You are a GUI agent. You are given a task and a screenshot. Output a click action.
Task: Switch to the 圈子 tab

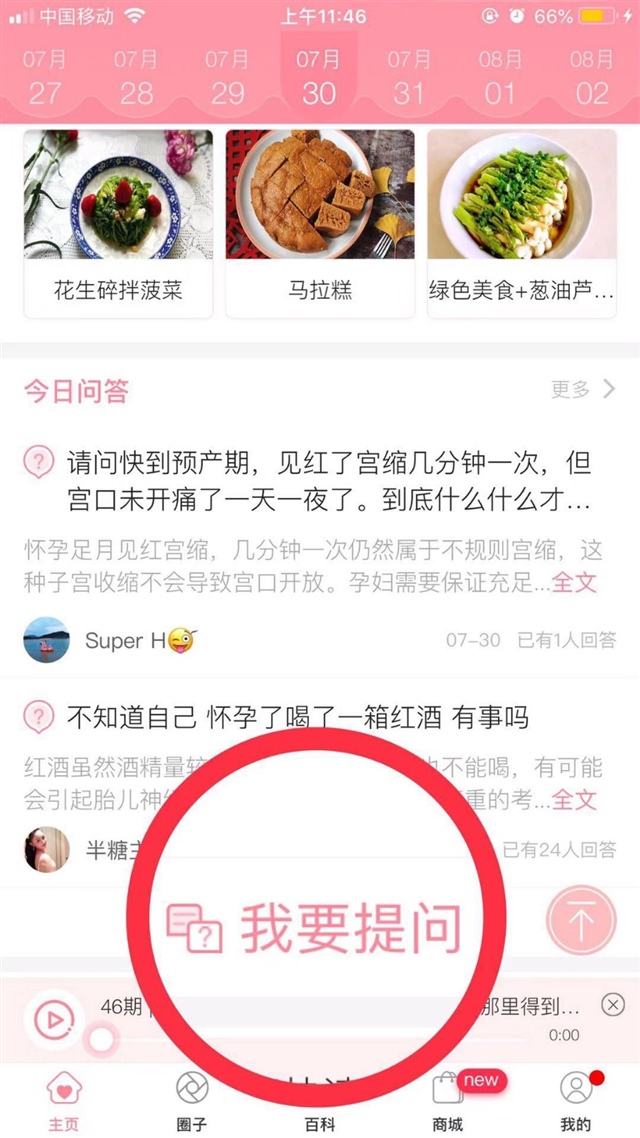tap(191, 1100)
